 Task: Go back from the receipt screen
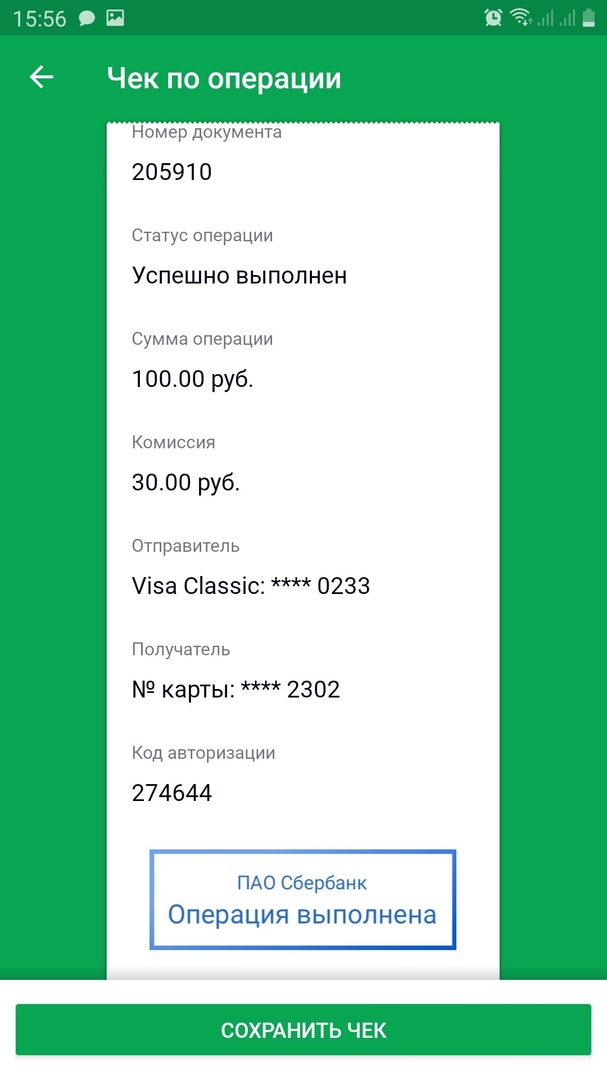point(41,77)
